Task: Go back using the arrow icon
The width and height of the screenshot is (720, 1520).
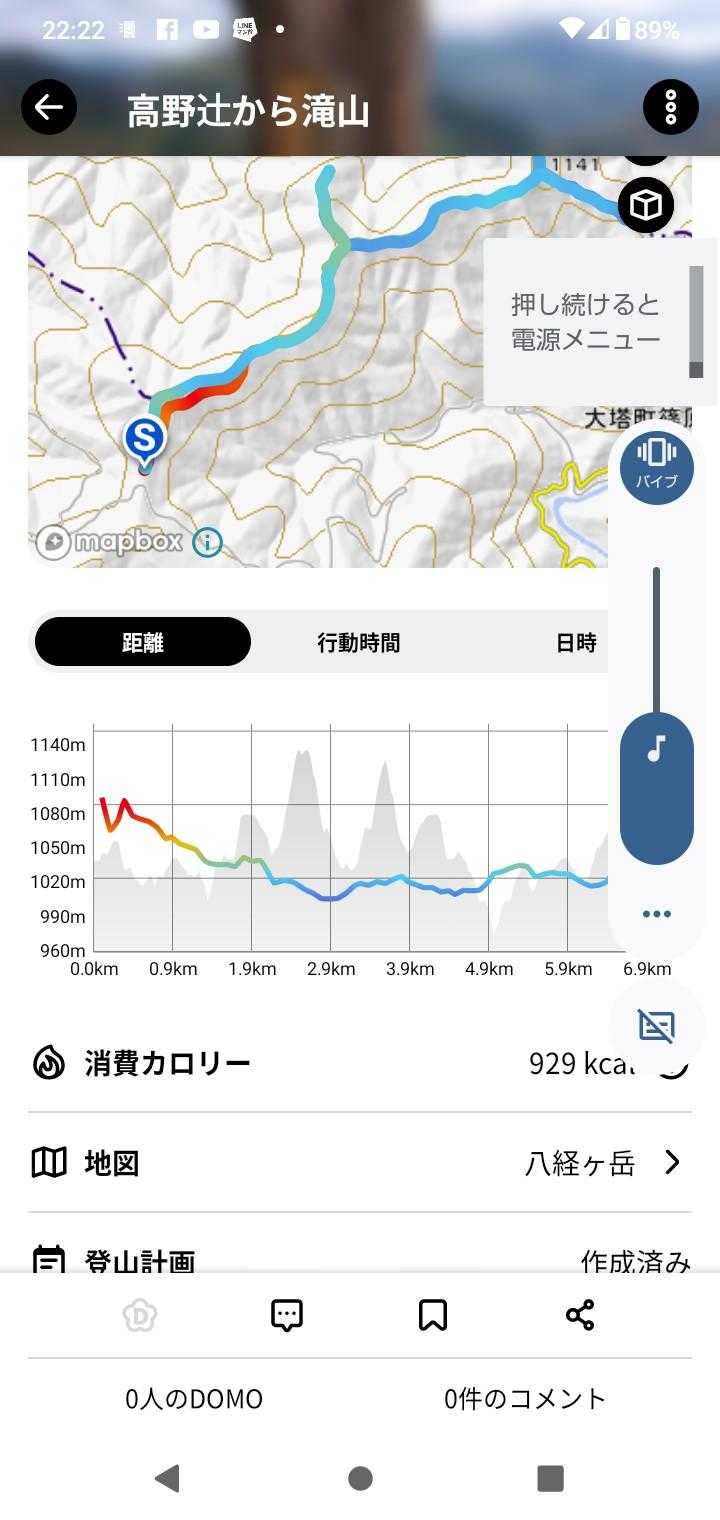Action: coord(49,108)
